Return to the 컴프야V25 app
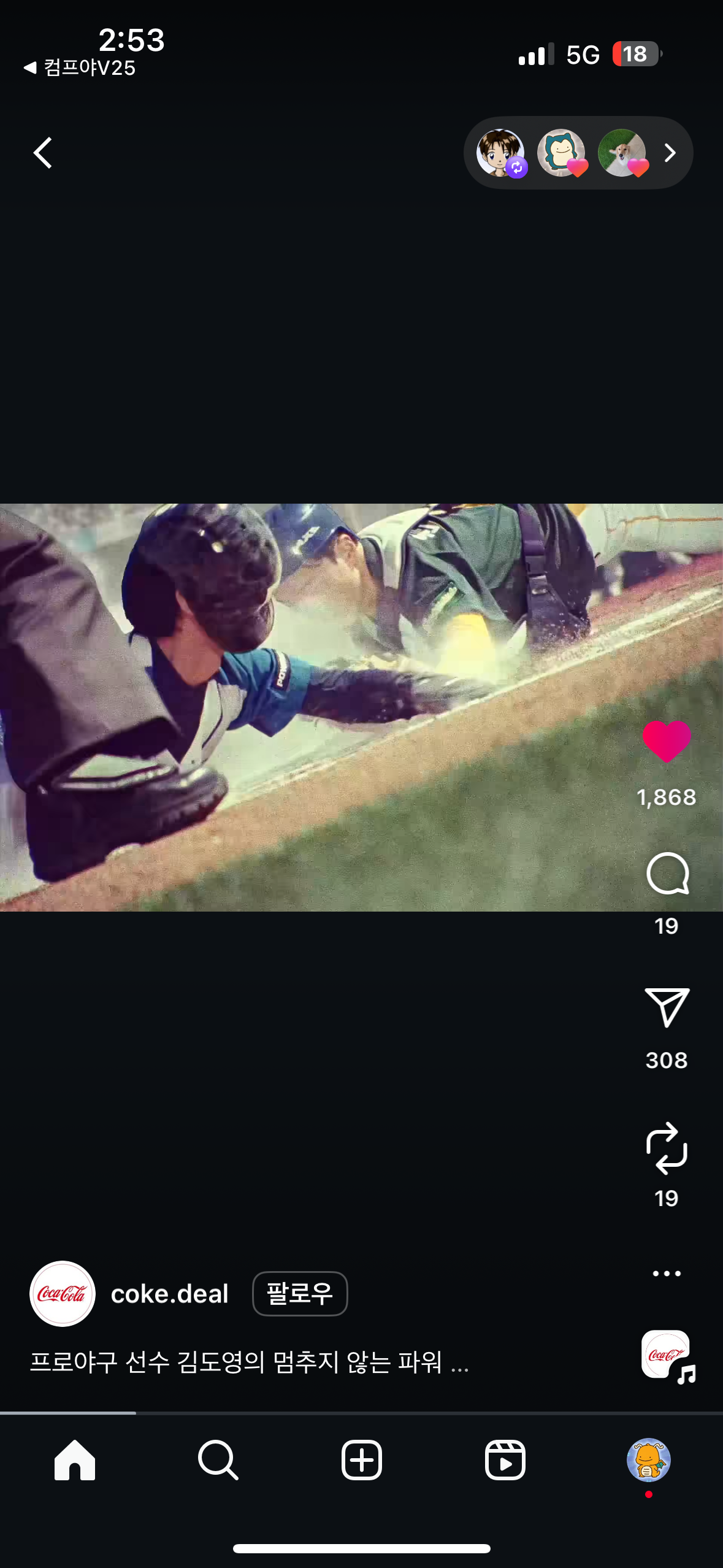Screen dimensions: 723x1568 pos(80,67)
